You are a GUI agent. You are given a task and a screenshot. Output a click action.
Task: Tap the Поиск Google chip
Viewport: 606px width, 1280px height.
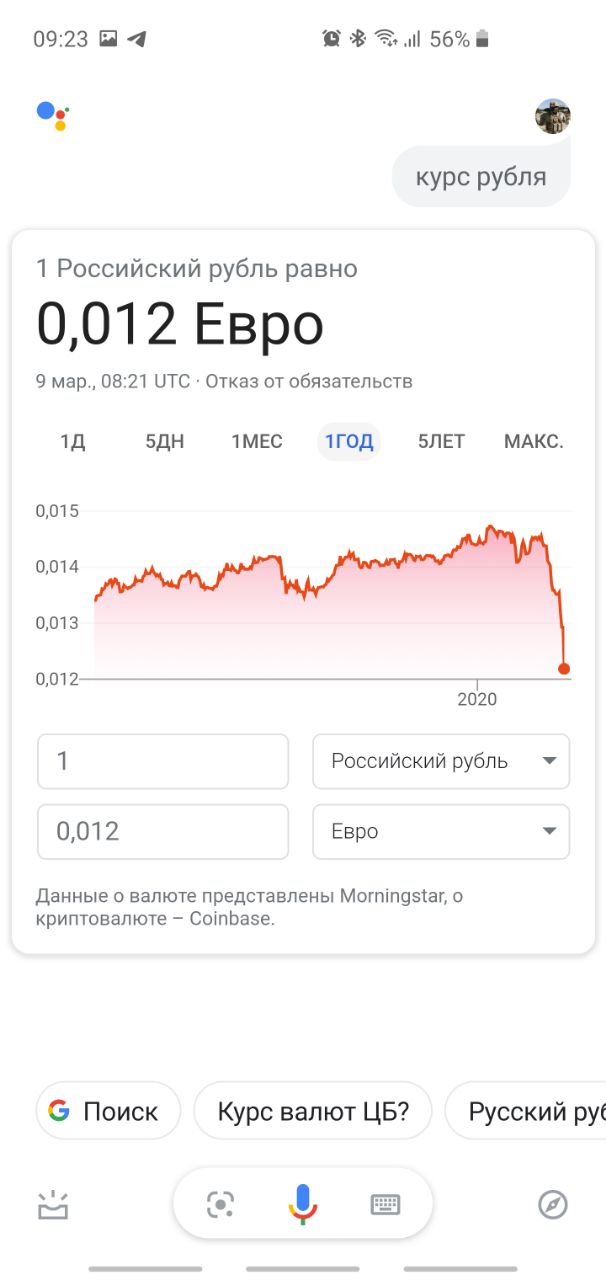(108, 1111)
